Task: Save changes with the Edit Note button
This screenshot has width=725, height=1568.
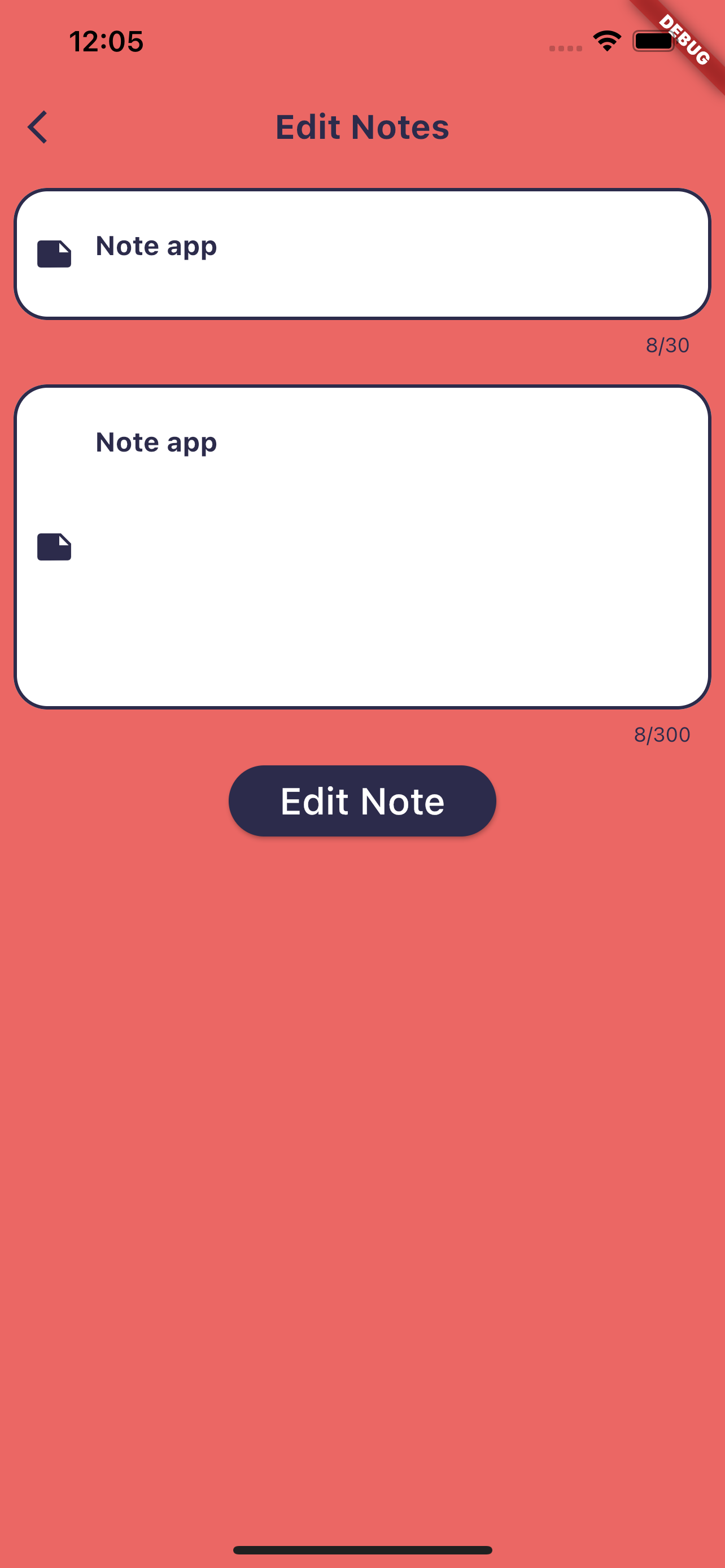Action: 362,800
